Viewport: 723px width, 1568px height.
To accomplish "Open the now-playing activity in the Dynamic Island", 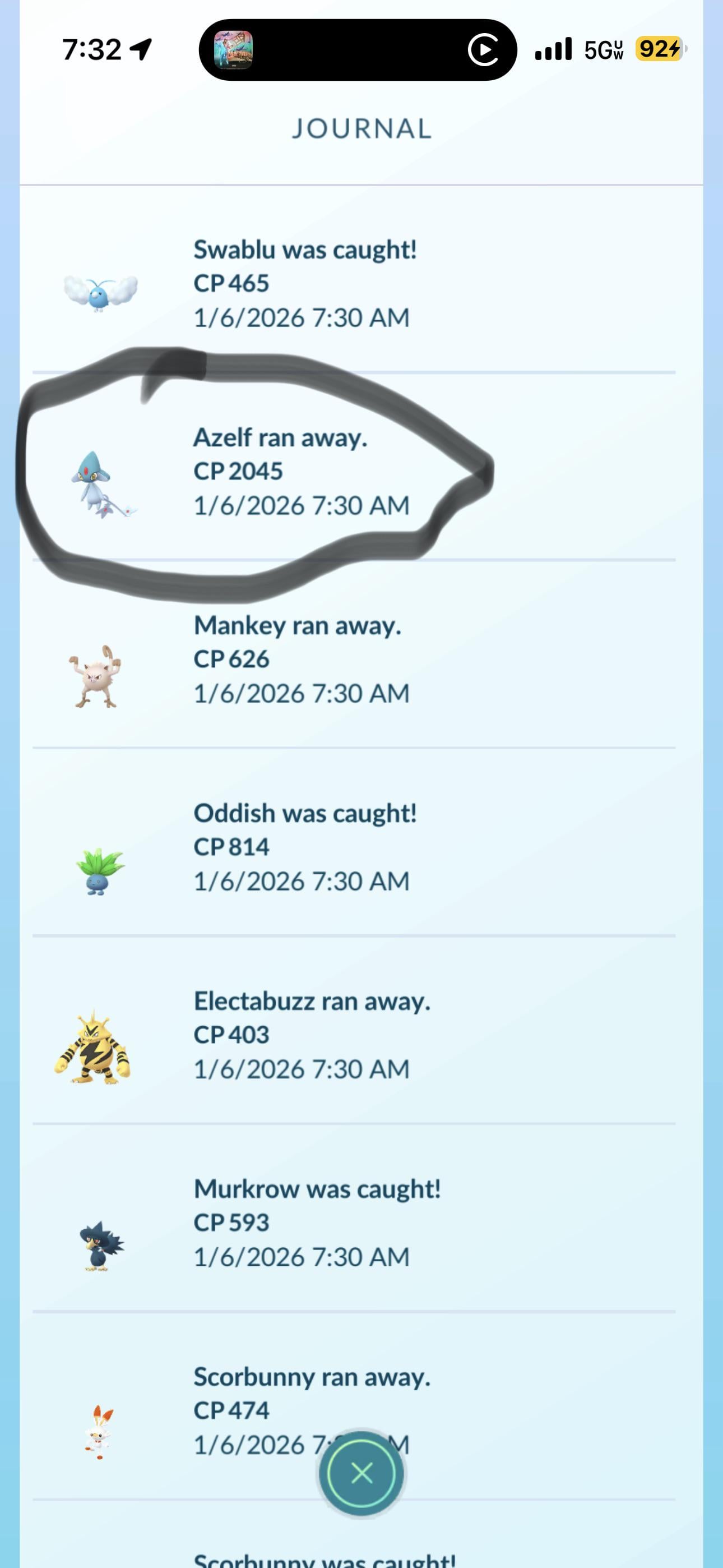I will pyautogui.click(x=358, y=50).
